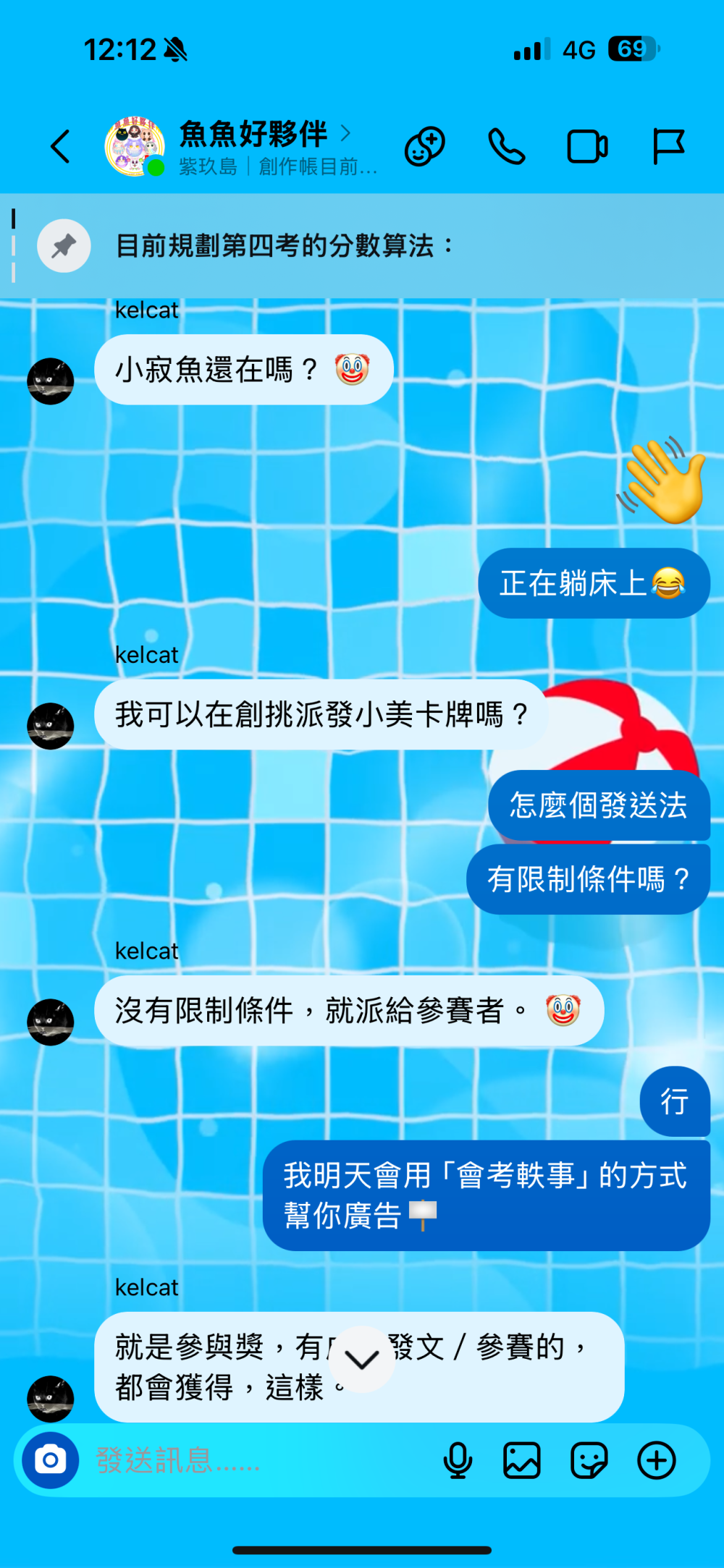724x1568 pixels.
Task: Focus the 發送訊息 text field
Action: 261,1460
